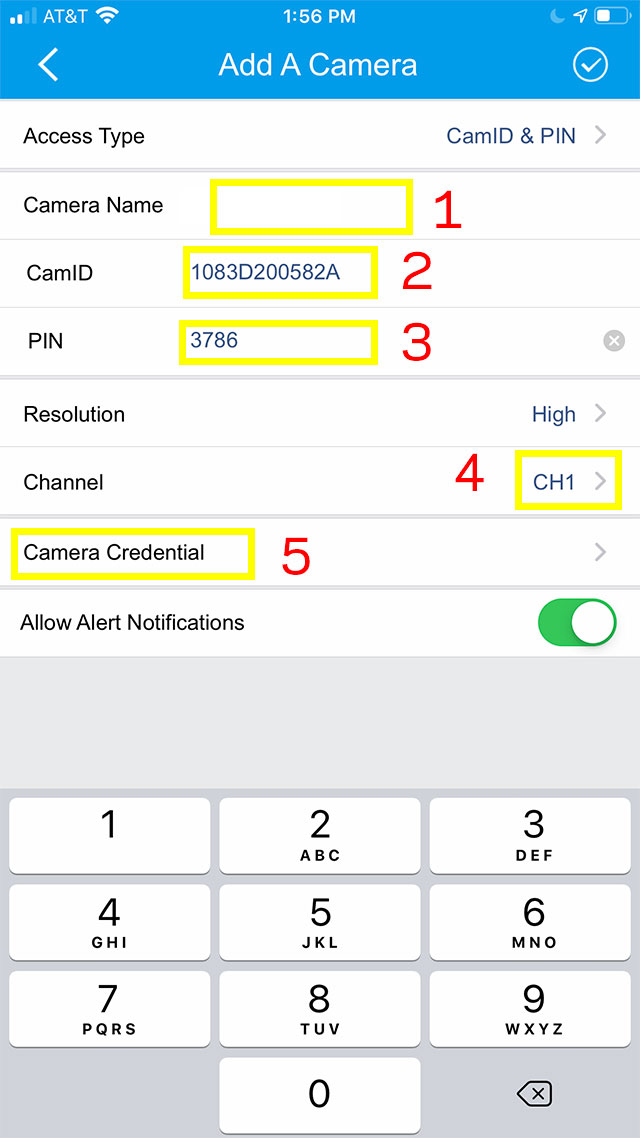This screenshot has height=1138, width=640.
Task: Go back from Add A Camera
Action: [48, 65]
